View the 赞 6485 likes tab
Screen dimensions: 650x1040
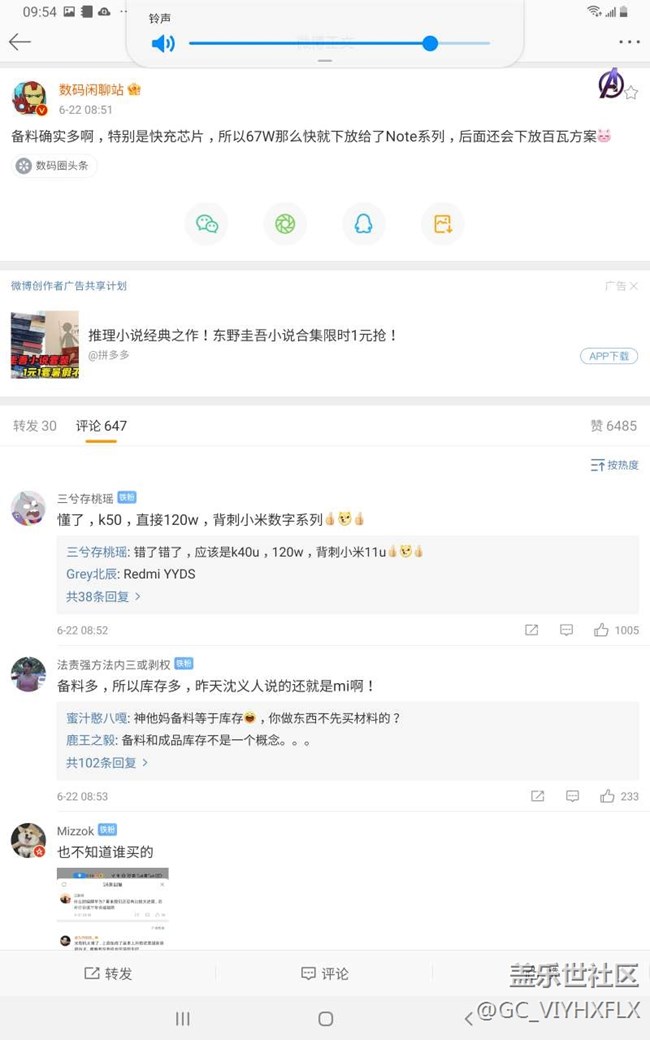tap(613, 426)
